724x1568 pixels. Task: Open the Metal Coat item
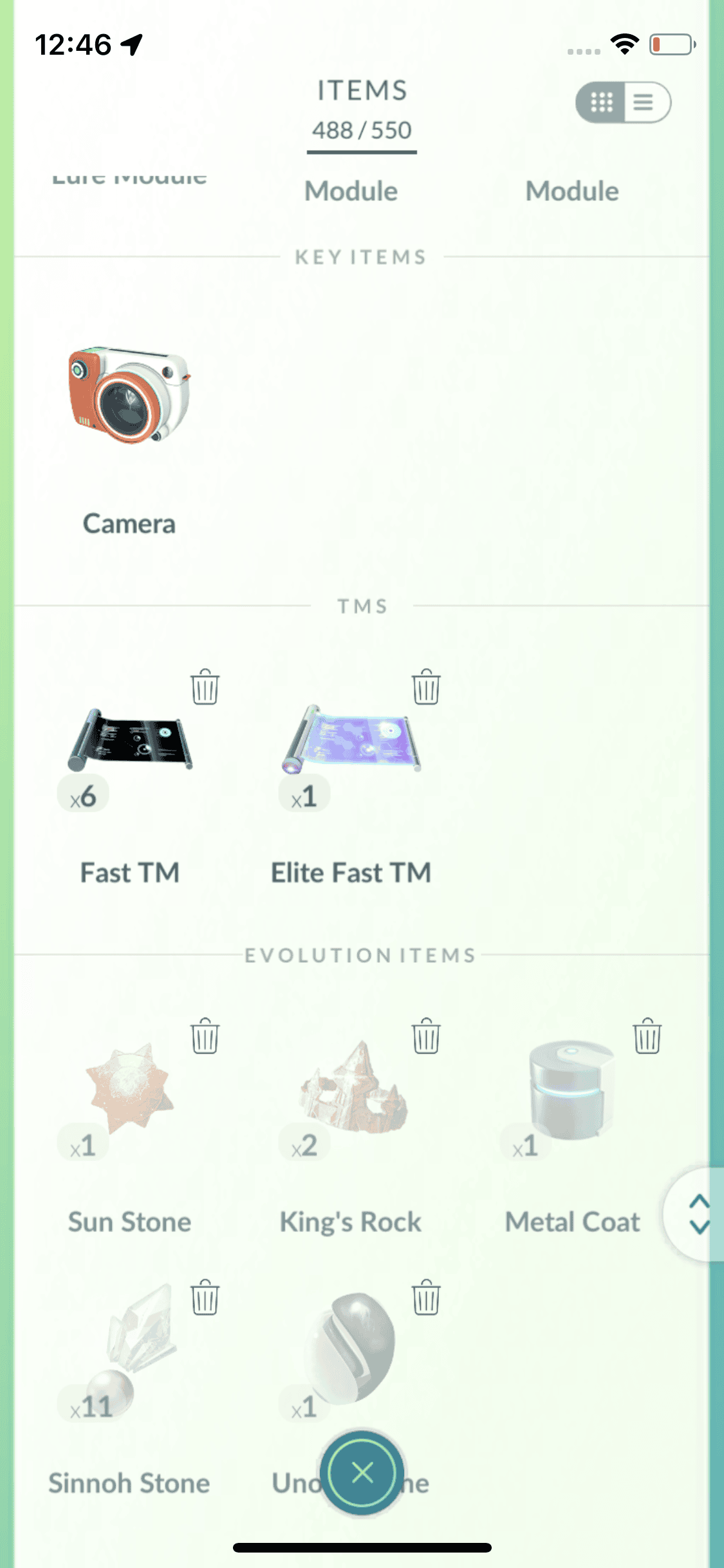571,1089
